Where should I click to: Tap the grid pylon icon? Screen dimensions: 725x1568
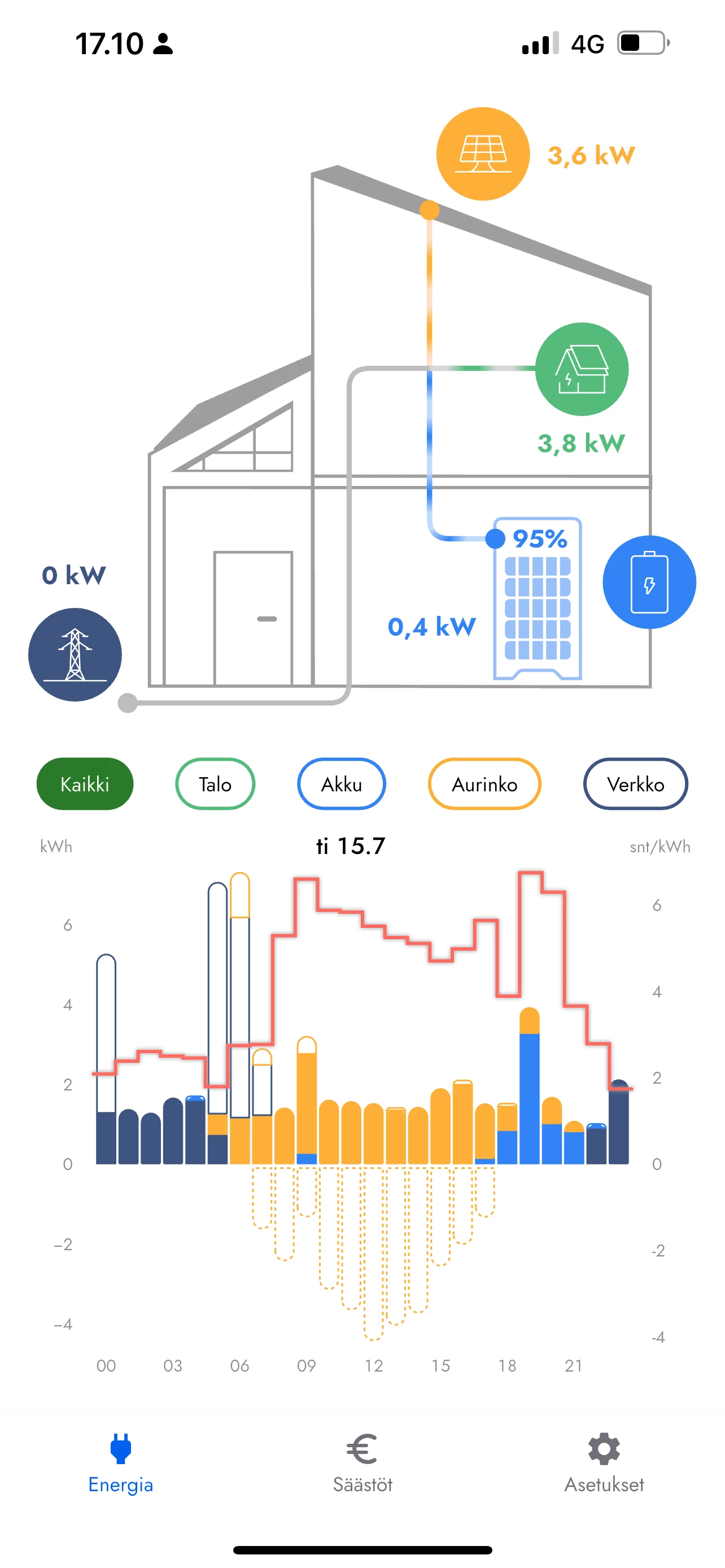point(75,654)
